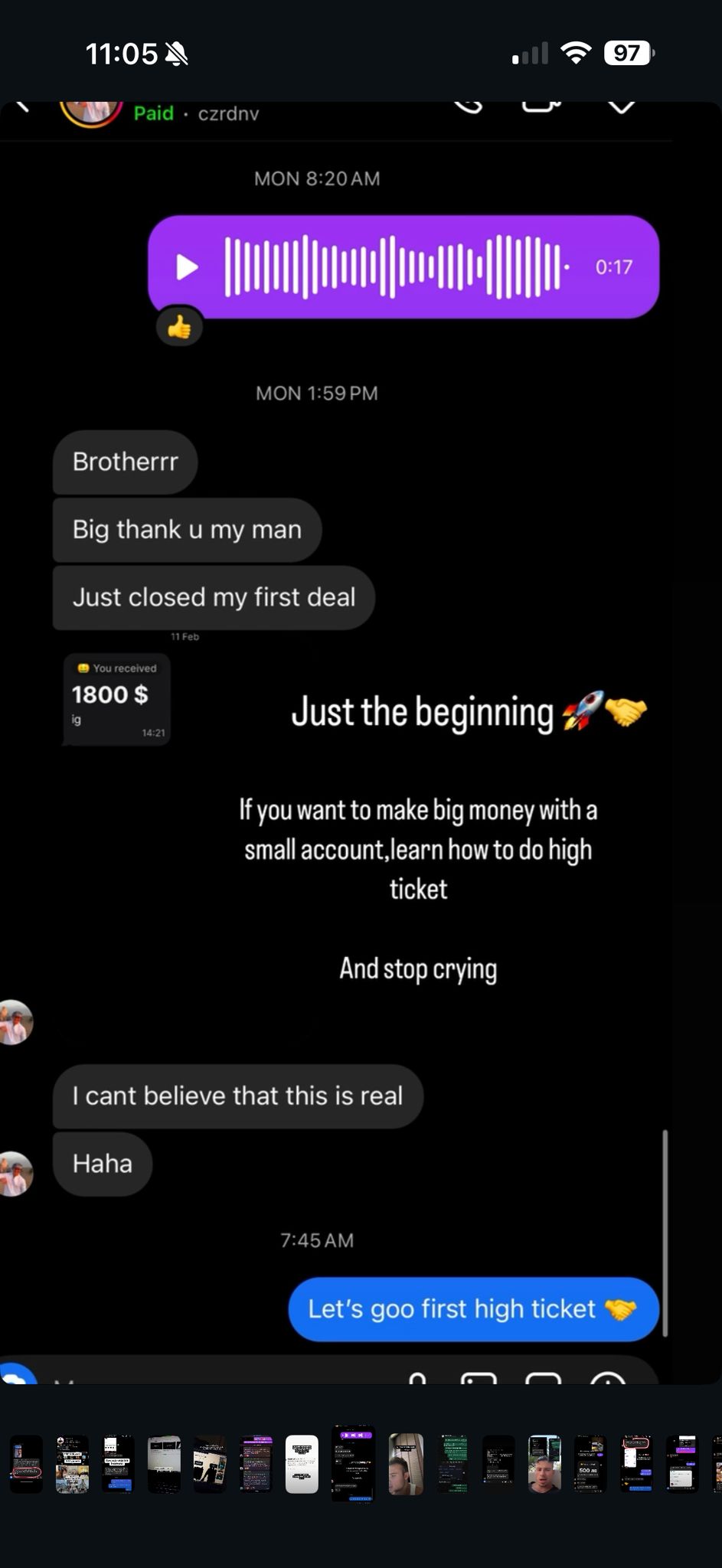Select the thumbnail showing 500 in the strip
The image size is (722, 1568).
click(x=590, y=1464)
